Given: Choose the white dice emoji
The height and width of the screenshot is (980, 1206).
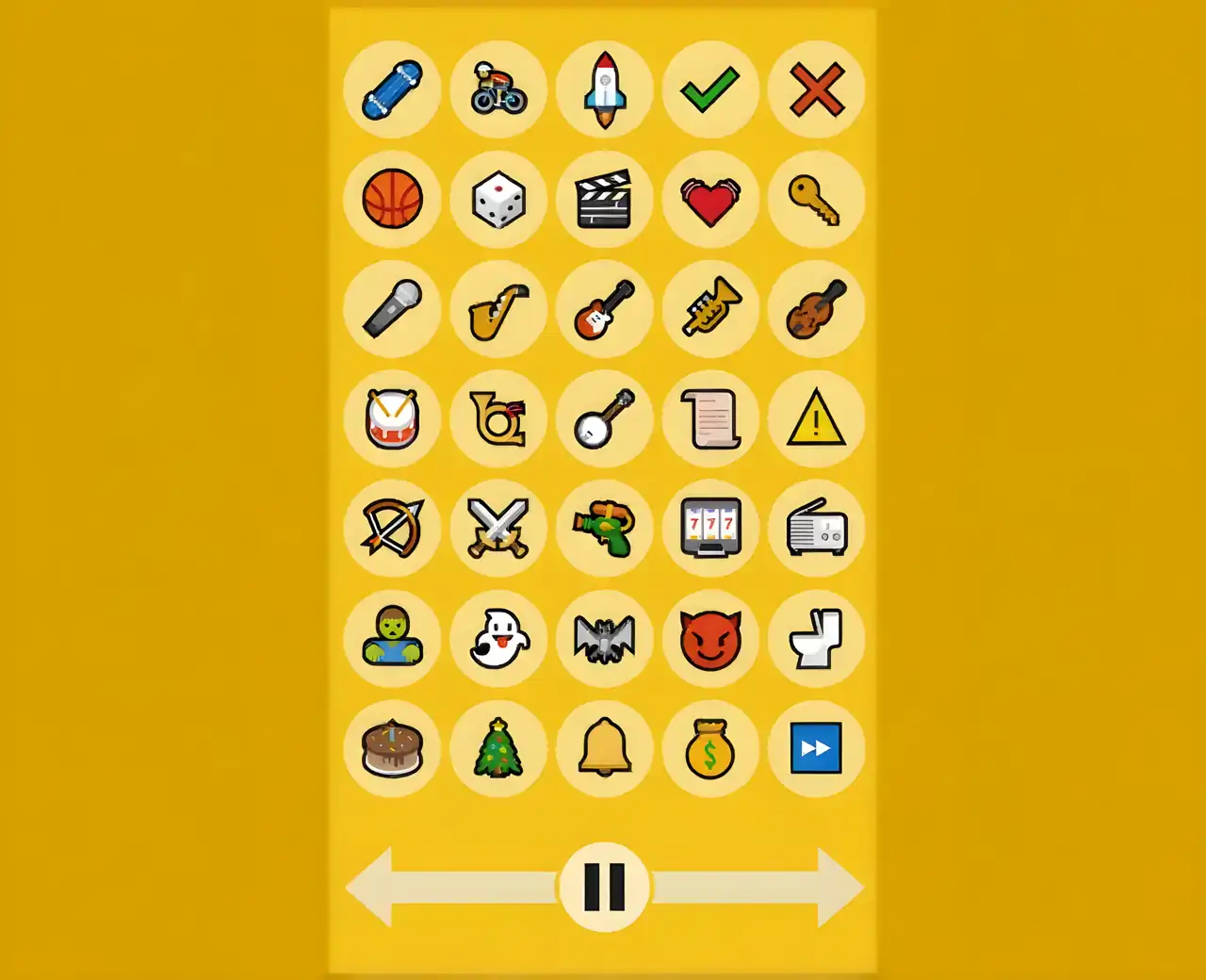Looking at the screenshot, I should pyautogui.click(x=498, y=199).
